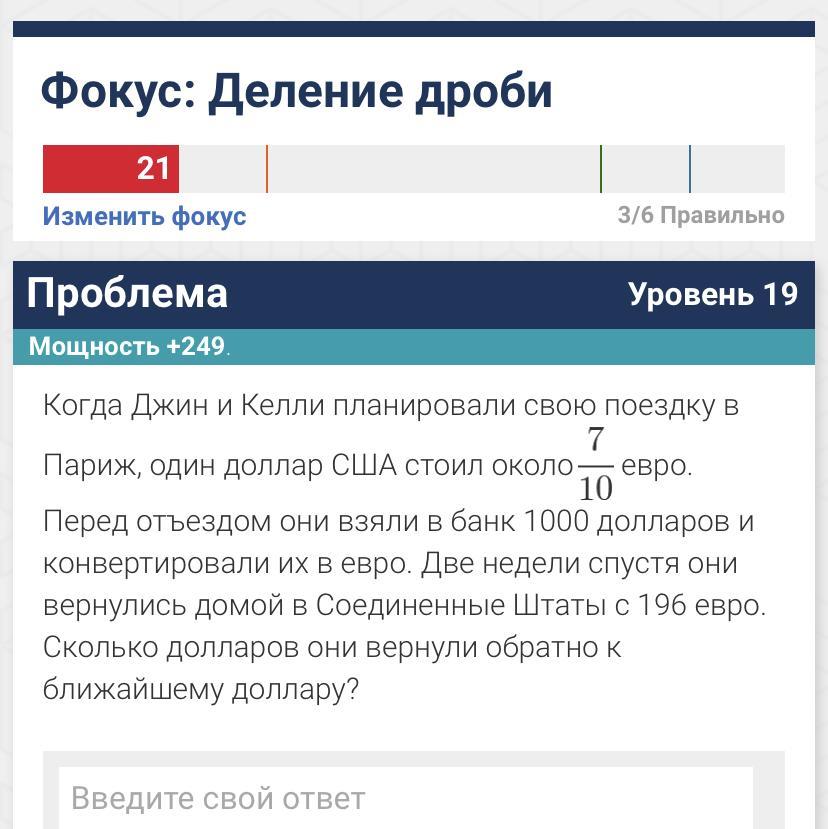Tap the Изменить фокус link
This screenshot has width=828, height=829.
(144, 216)
